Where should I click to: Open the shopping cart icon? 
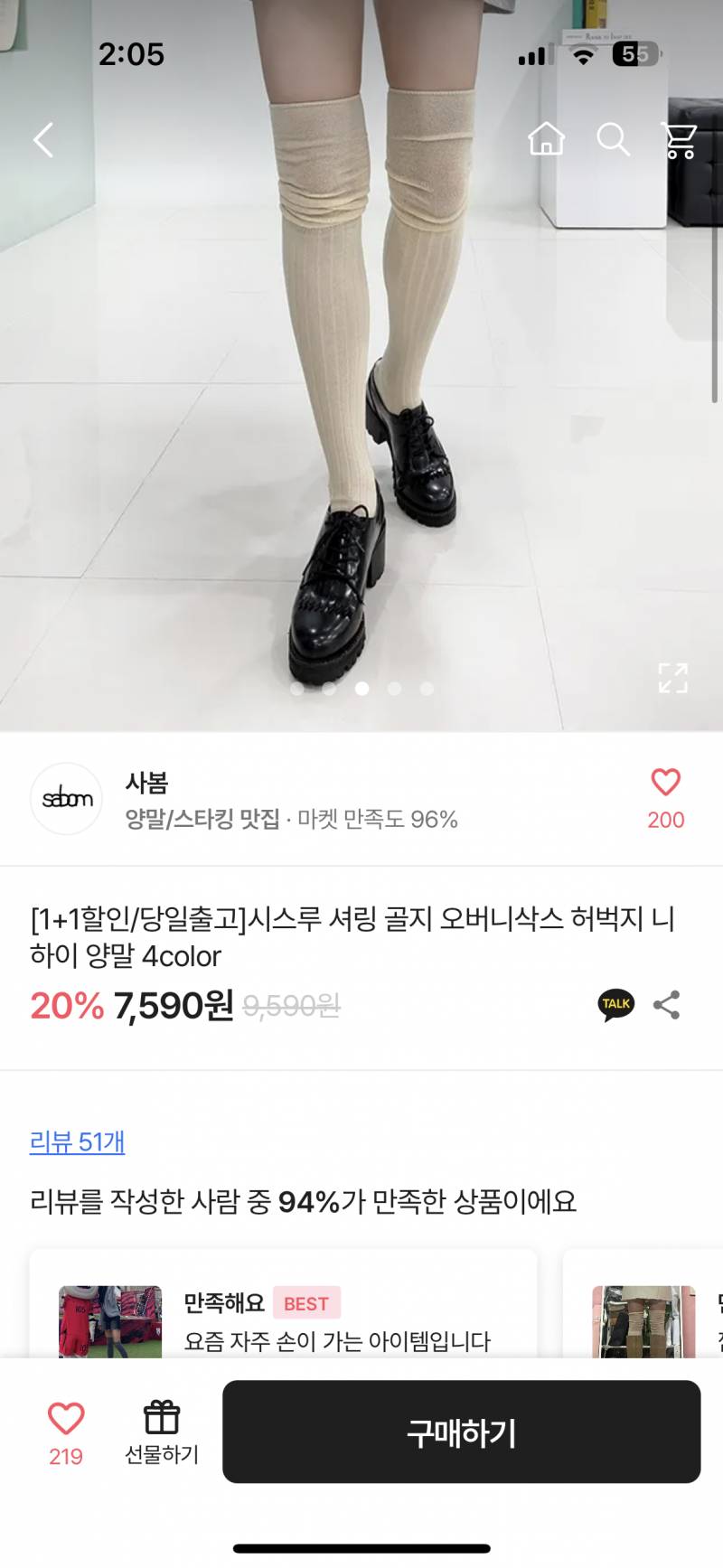[680, 139]
